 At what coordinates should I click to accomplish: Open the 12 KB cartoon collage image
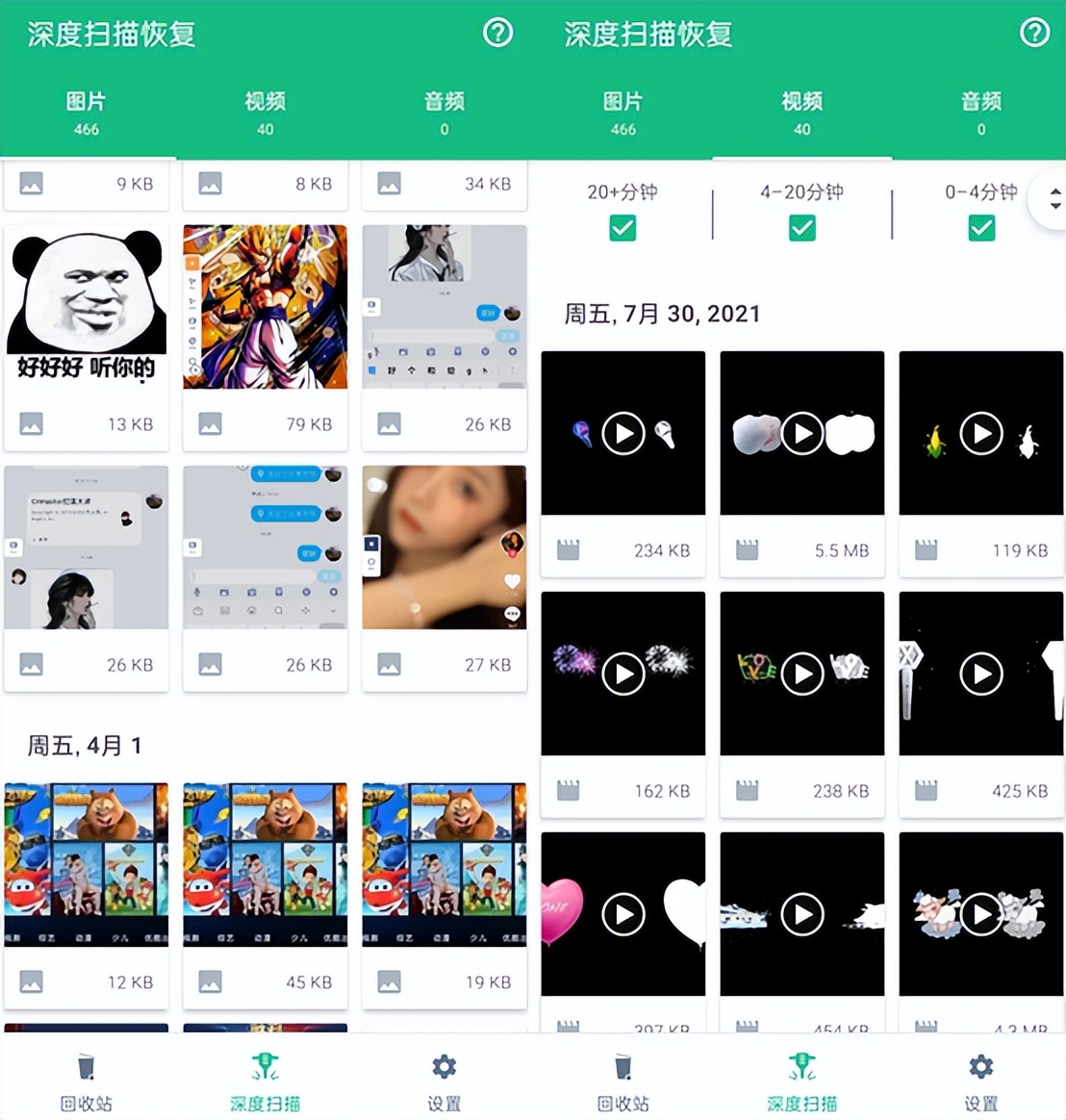(x=87, y=864)
